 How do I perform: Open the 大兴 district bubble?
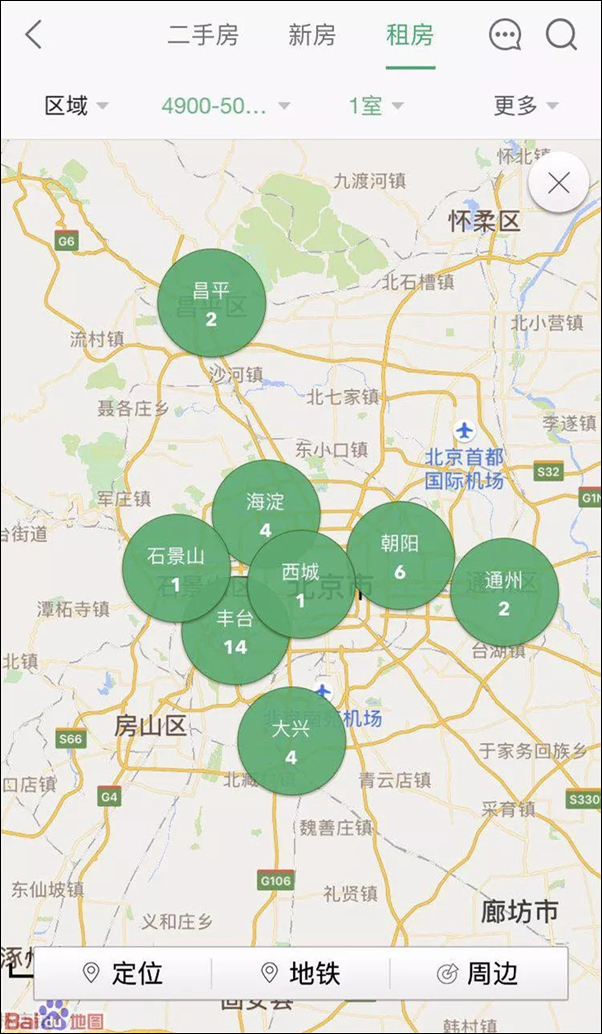click(x=291, y=741)
